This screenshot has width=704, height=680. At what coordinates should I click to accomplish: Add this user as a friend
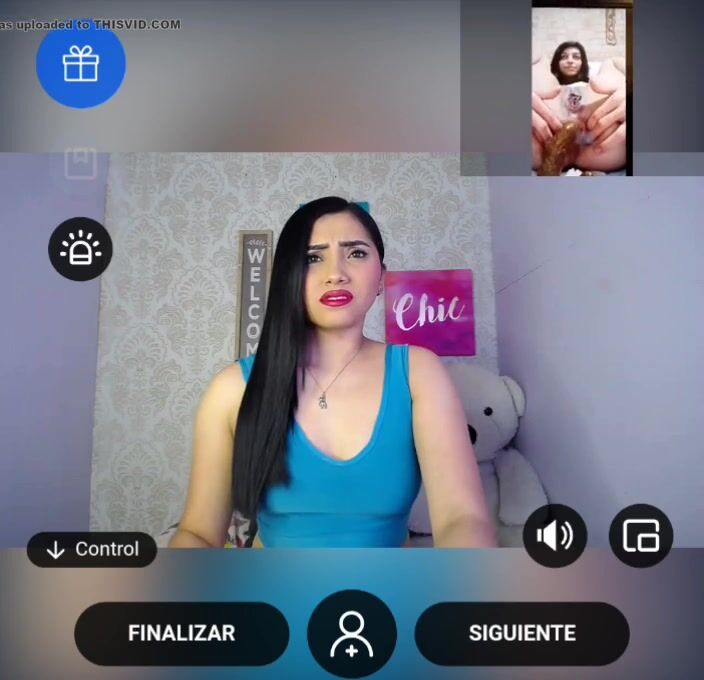[x=351, y=634]
